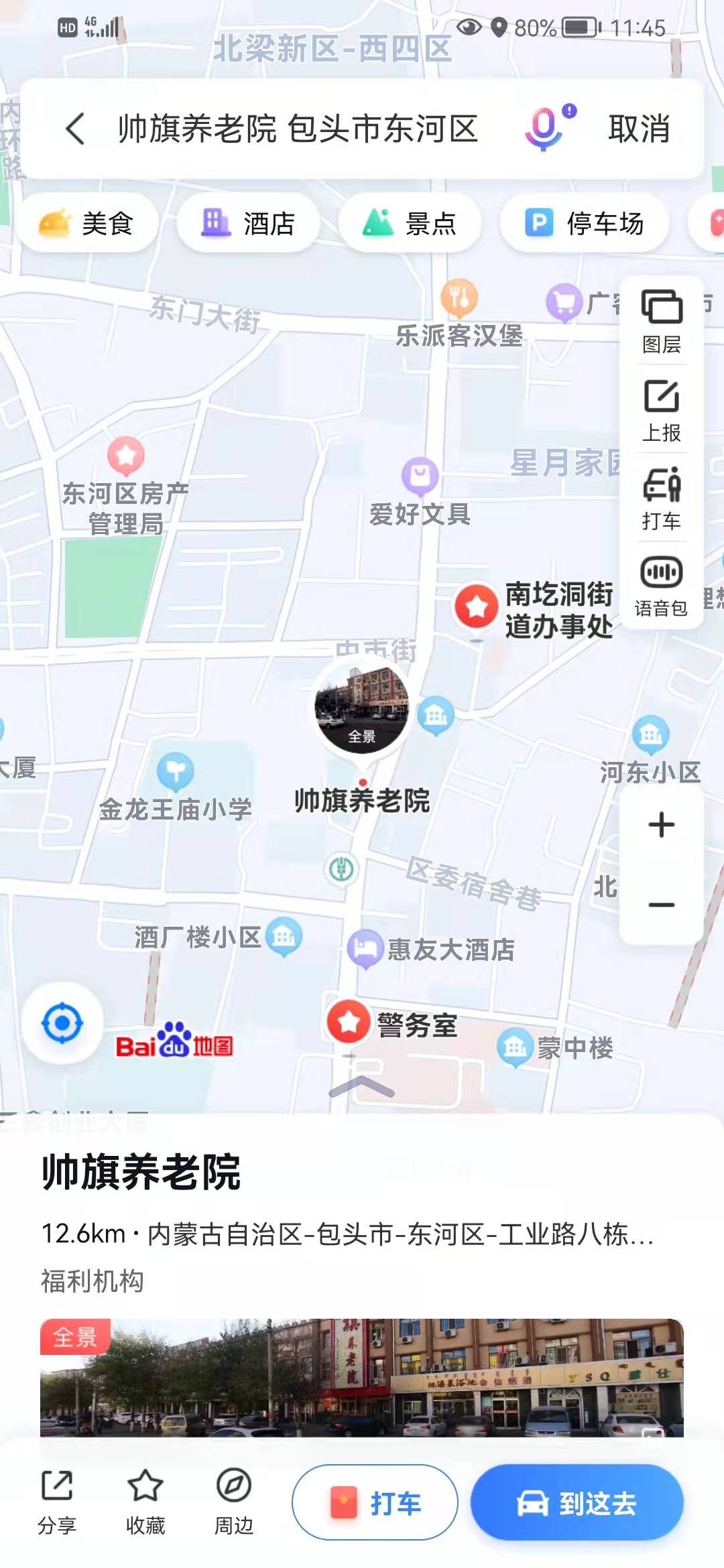The image size is (724, 1568).
Task: Open 打车 in the side toolbar
Action: pos(661,499)
